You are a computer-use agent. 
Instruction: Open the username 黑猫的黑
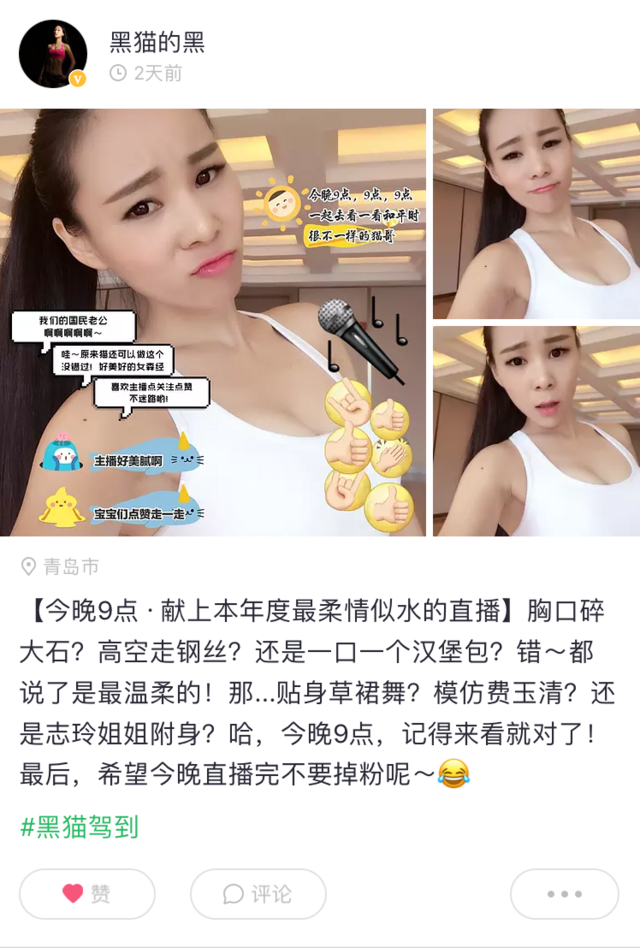coord(157,41)
